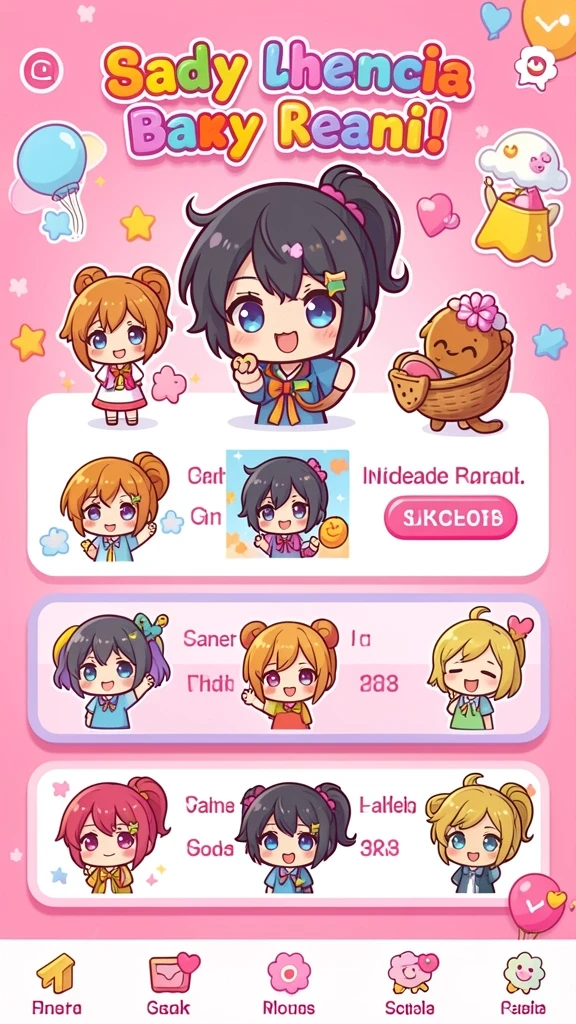
Task: Tap the pink heart balloon floating button
Action: point(536,904)
